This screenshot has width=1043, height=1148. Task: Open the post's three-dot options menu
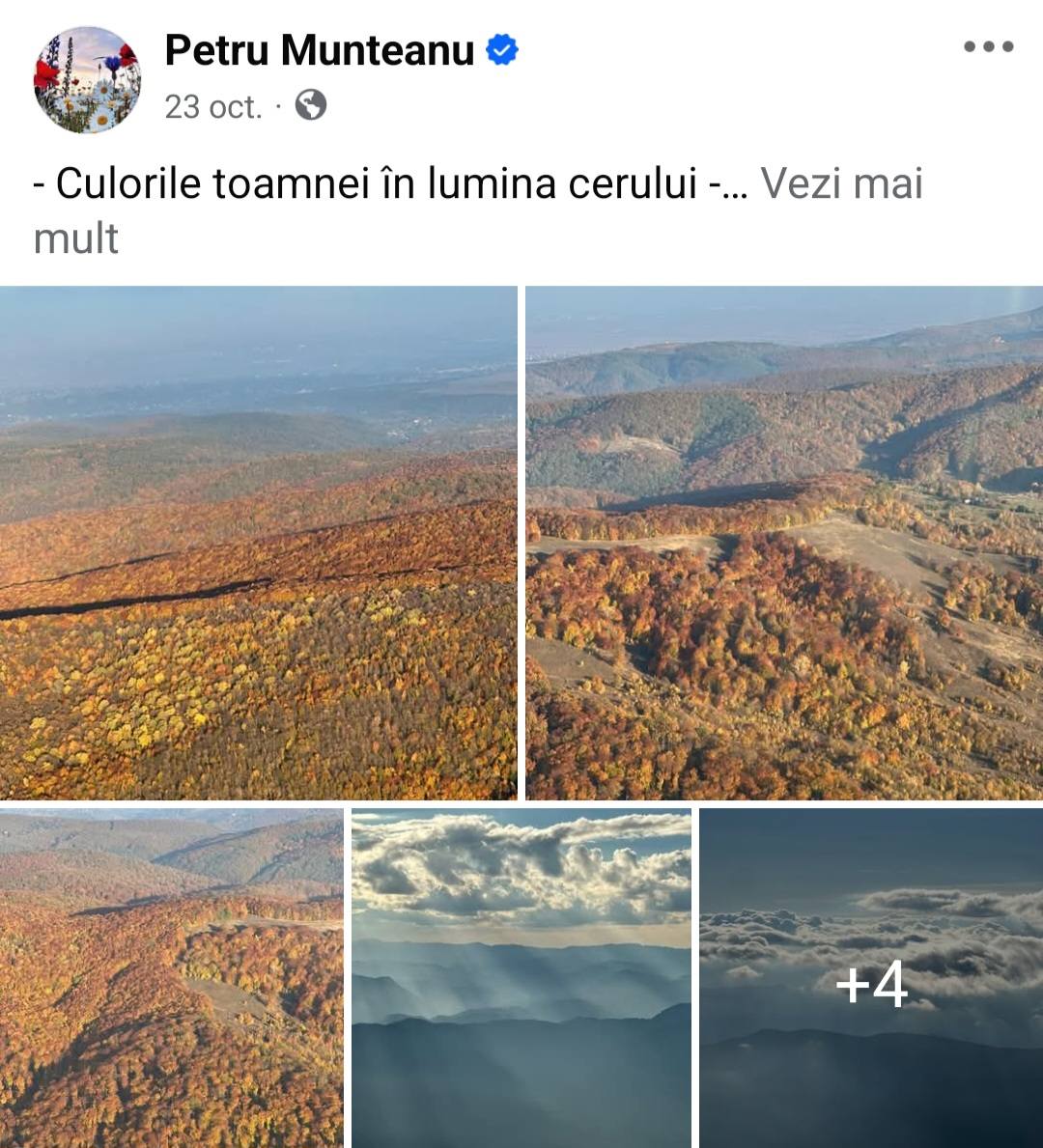[x=988, y=46]
